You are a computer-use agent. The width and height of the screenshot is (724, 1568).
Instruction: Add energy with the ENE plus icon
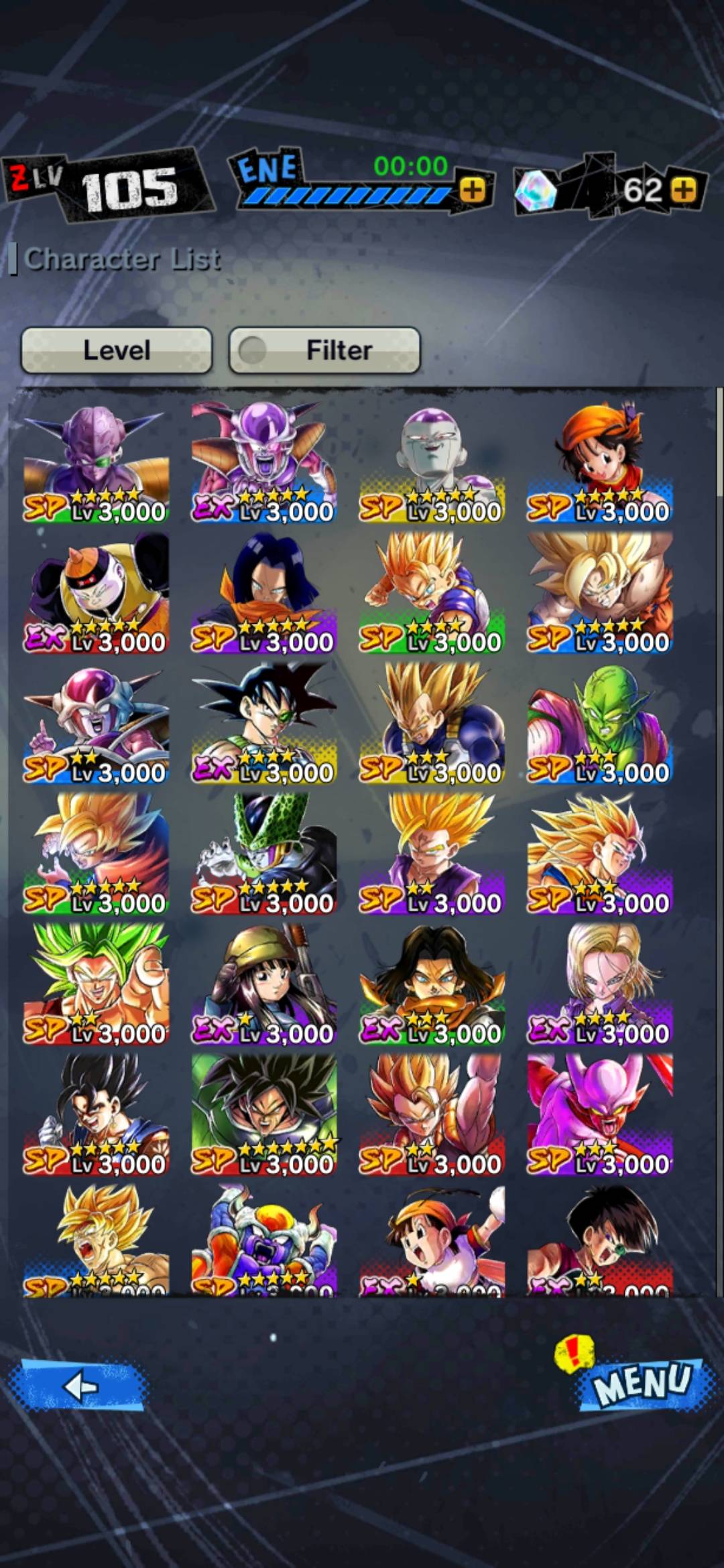473,190
